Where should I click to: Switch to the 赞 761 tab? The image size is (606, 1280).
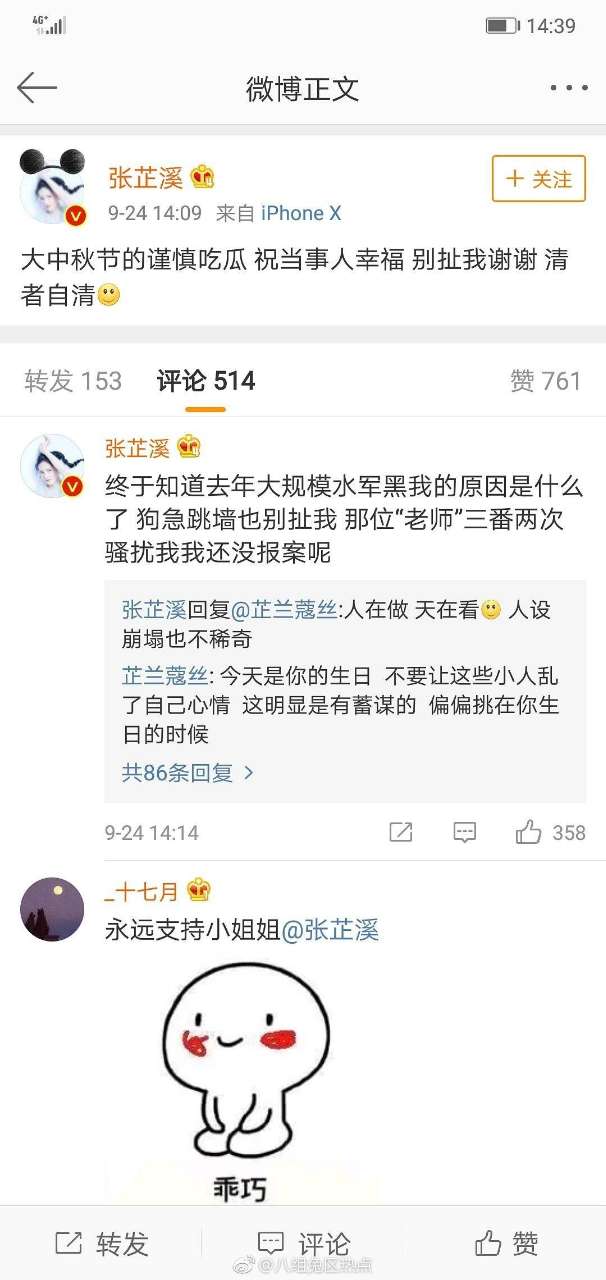tap(545, 381)
